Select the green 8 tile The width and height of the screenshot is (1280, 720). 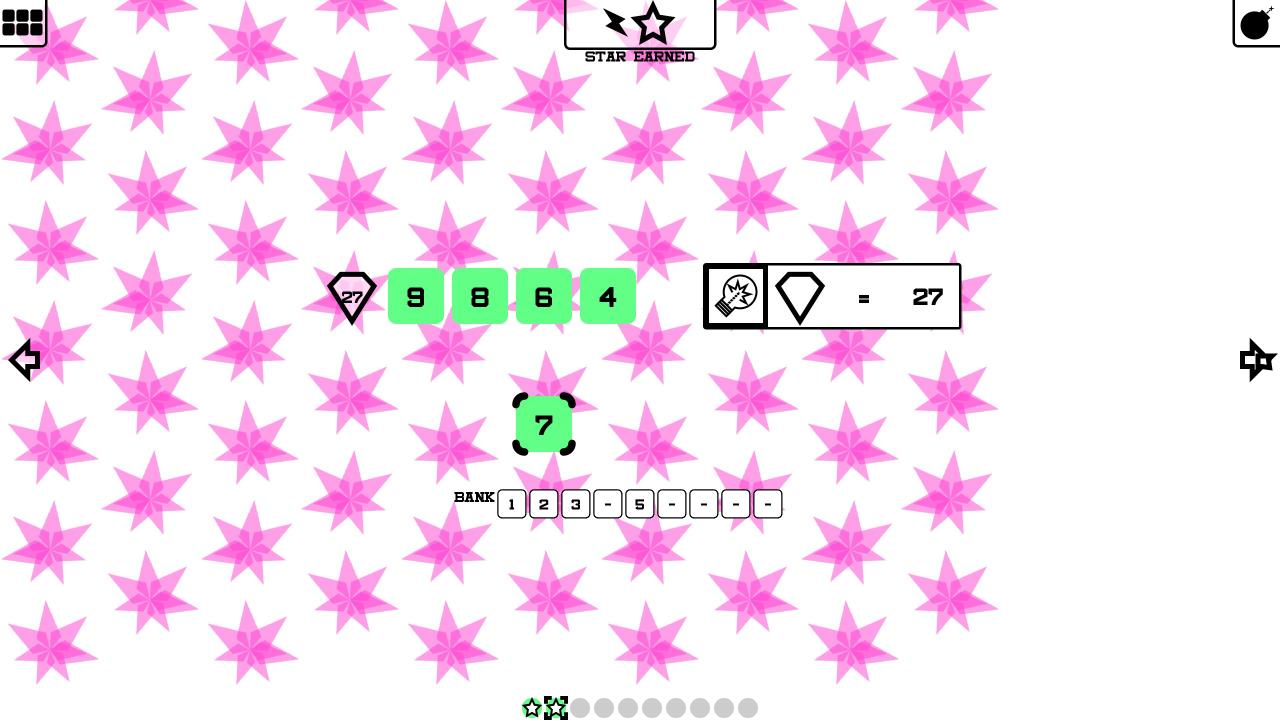click(479, 296)
